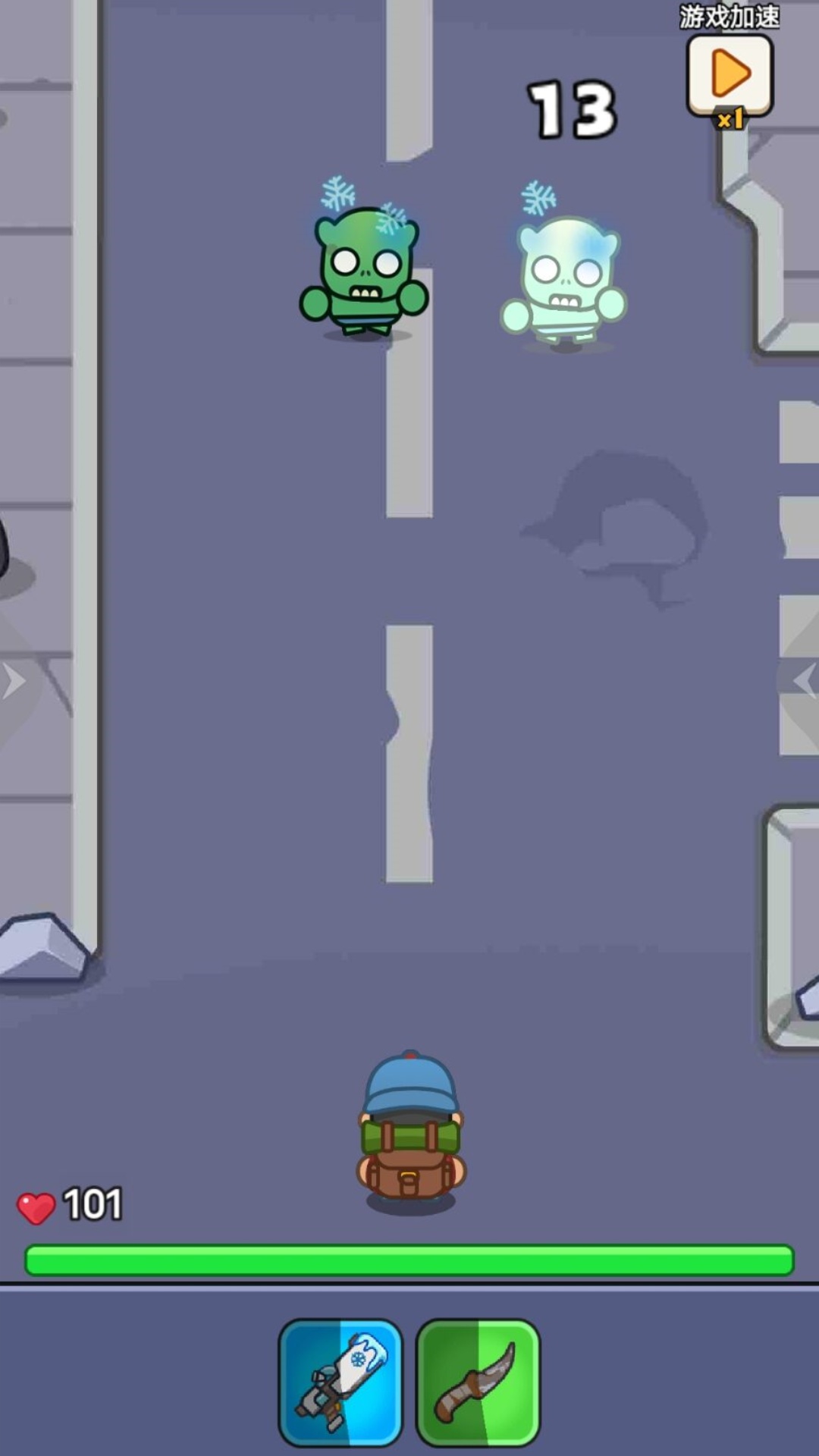
Task: Activate the curved dagger weapon skill
Action: 478,1382
